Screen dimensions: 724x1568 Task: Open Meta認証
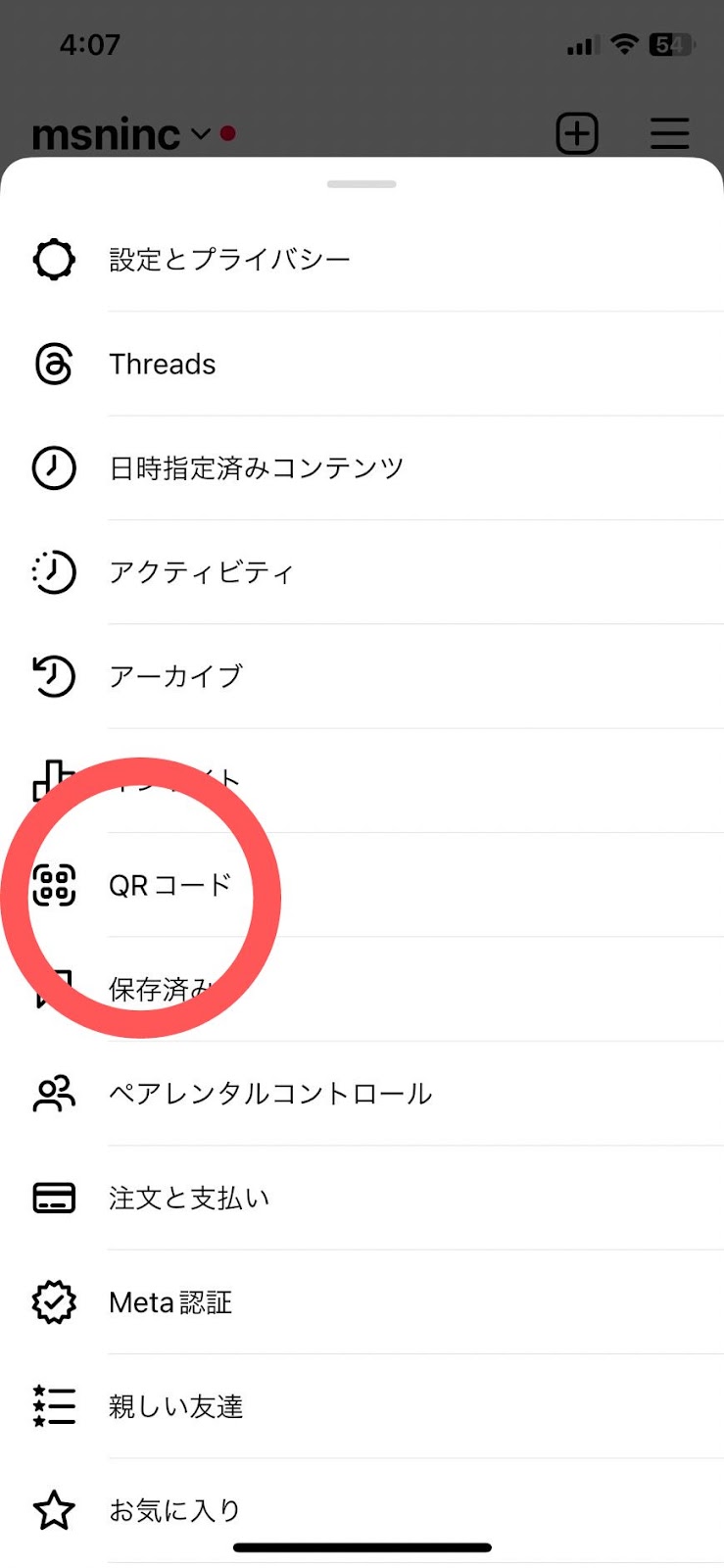click(362, 1302)
